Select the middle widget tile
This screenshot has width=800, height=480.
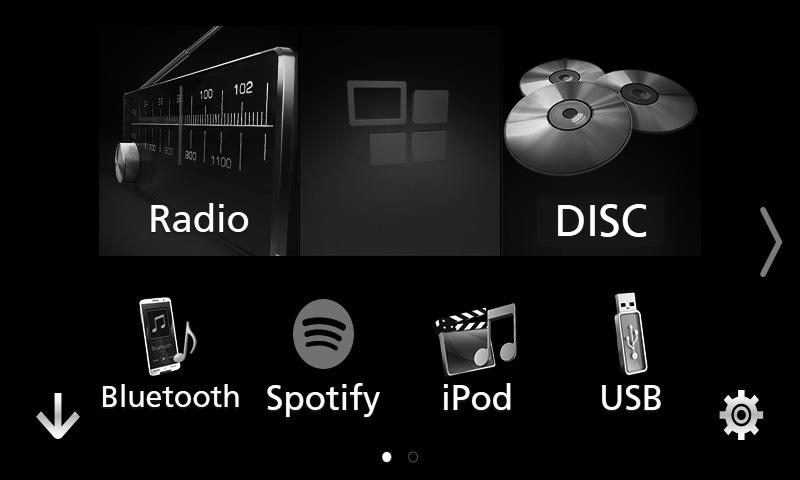pos(398,142)
